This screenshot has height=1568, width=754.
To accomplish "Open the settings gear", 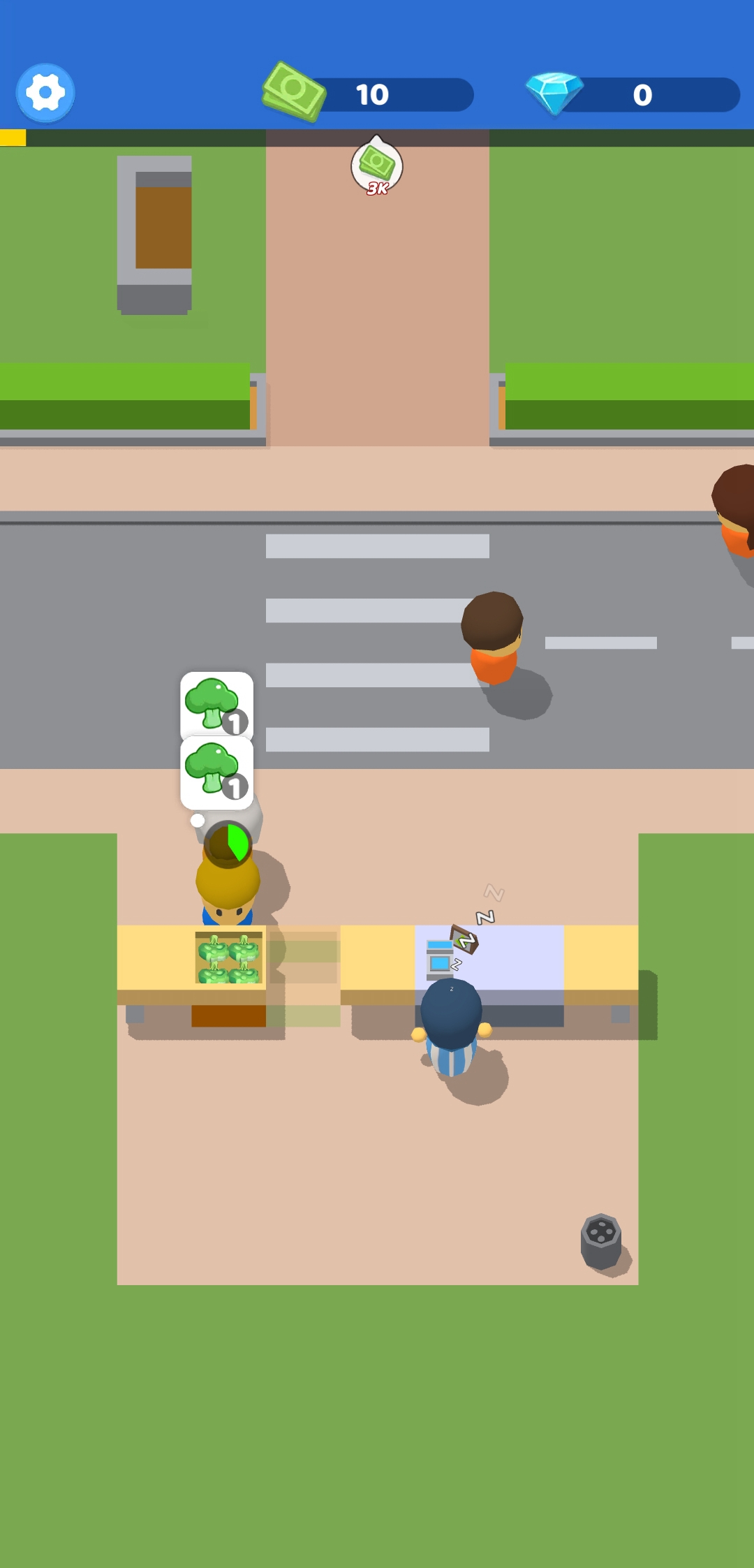I will pyautogui.click(x=45, y=93).
